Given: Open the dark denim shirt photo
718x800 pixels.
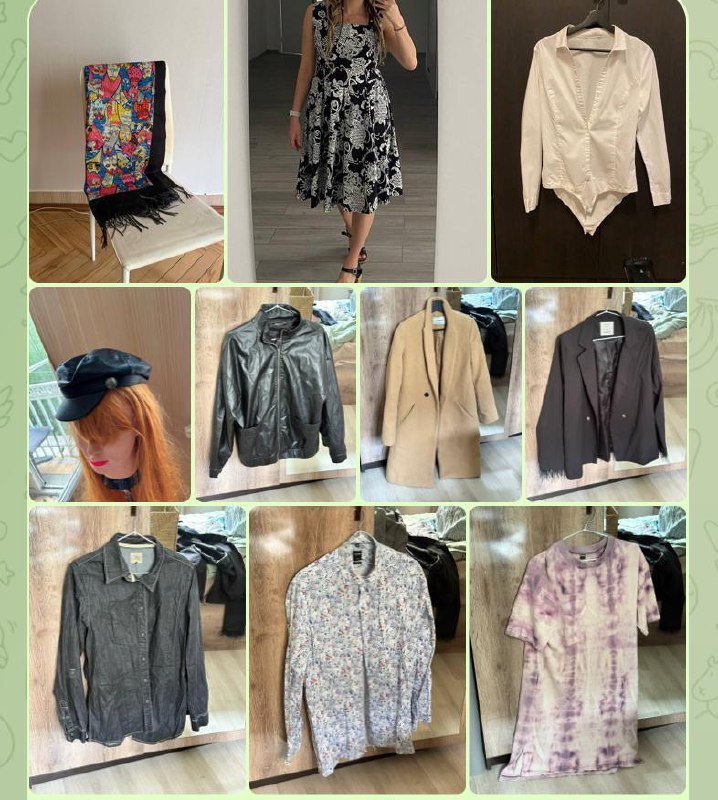Looking at the screenshot, I should 136,648.
